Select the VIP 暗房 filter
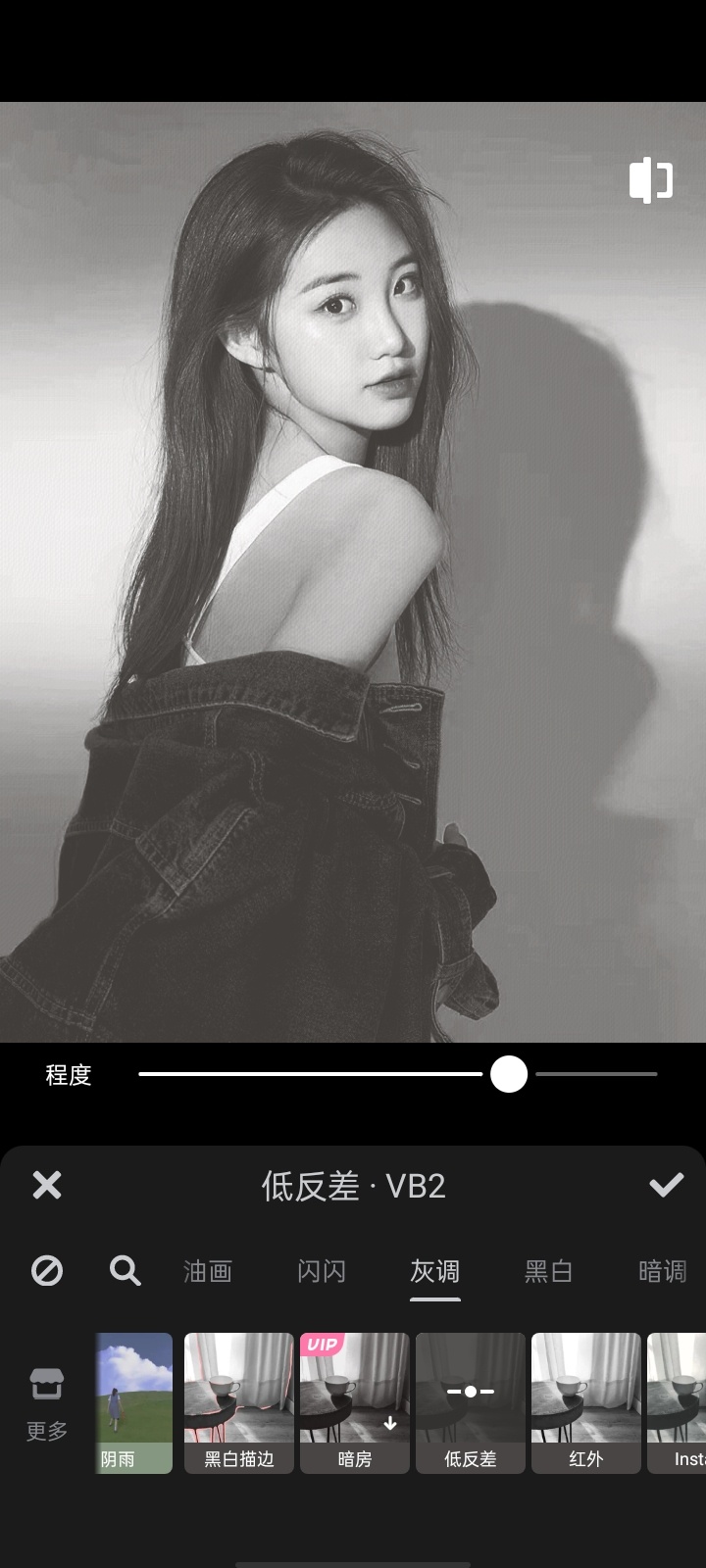Viewport: 706px width, 1568px height. (x=354, y=1402)
